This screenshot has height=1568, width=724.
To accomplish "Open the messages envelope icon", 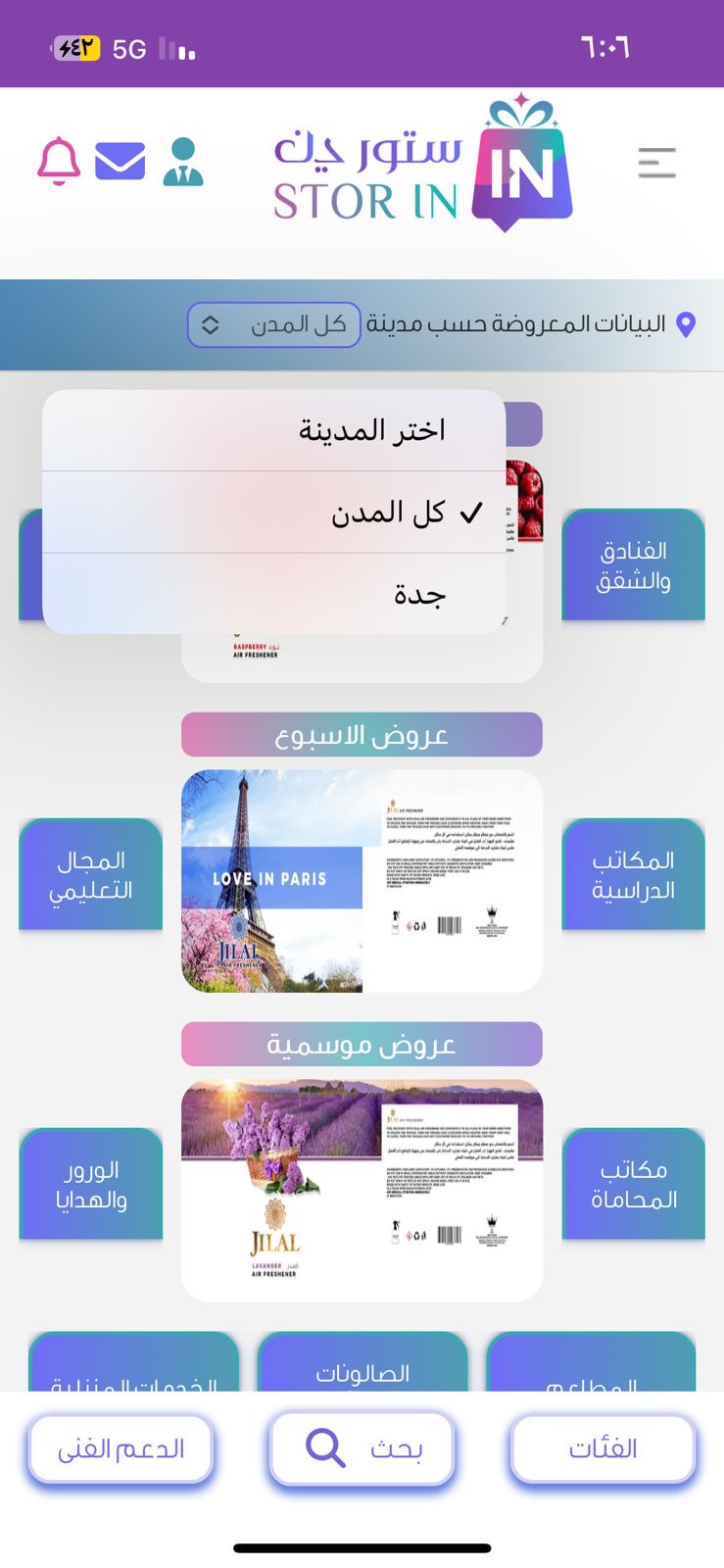I will [x=120, y=162].
